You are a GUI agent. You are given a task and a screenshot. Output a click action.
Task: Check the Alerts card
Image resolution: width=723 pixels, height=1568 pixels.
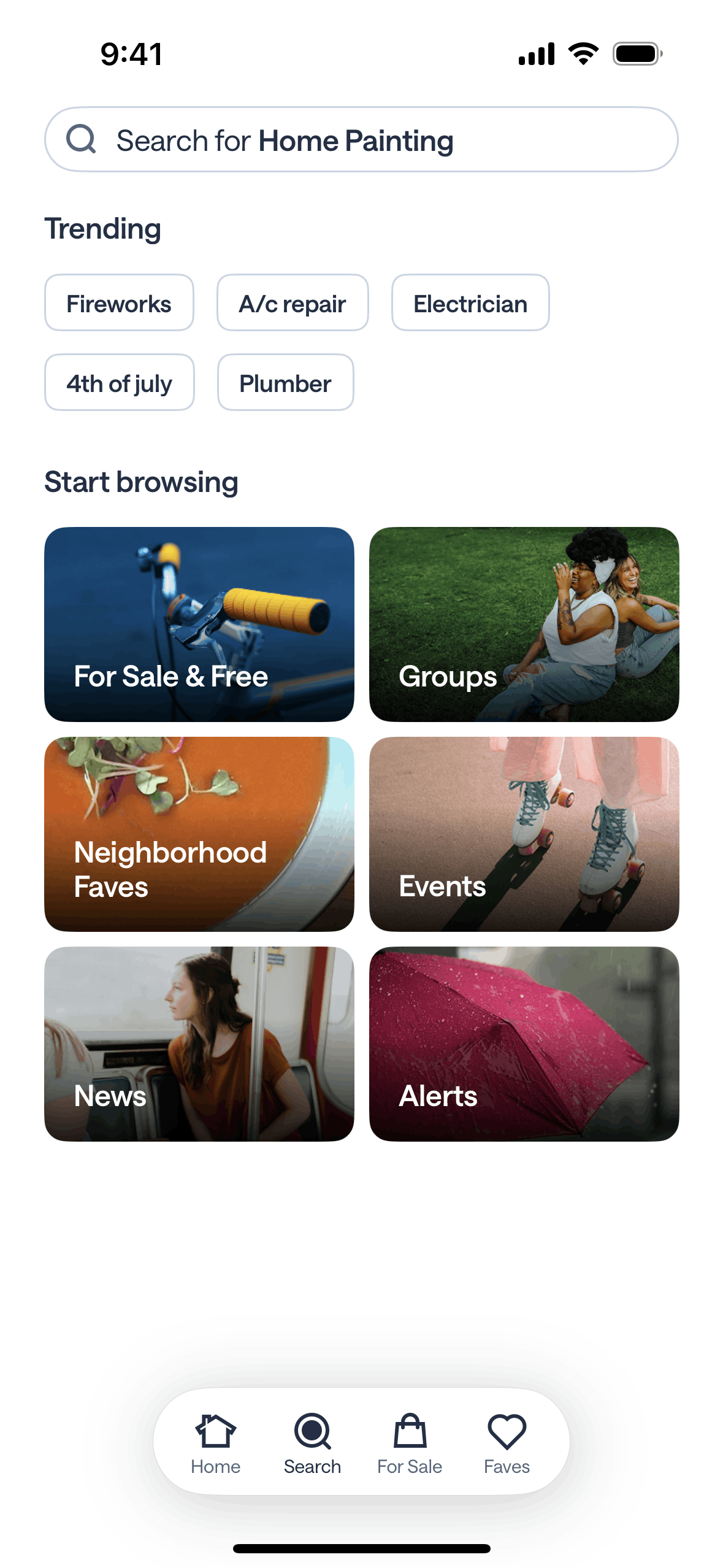tap(524, 1043)
